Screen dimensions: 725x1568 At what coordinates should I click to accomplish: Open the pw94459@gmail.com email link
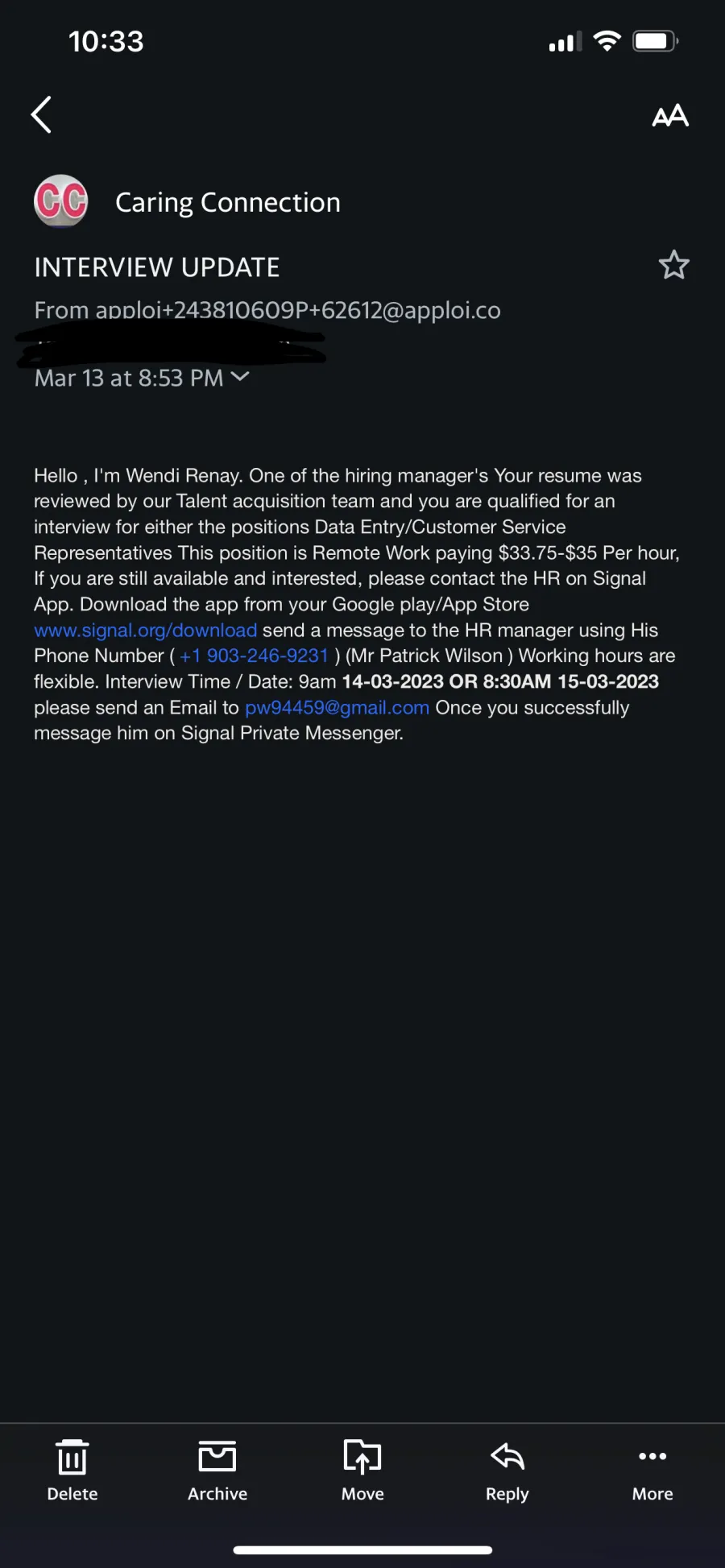coord(337,707)
